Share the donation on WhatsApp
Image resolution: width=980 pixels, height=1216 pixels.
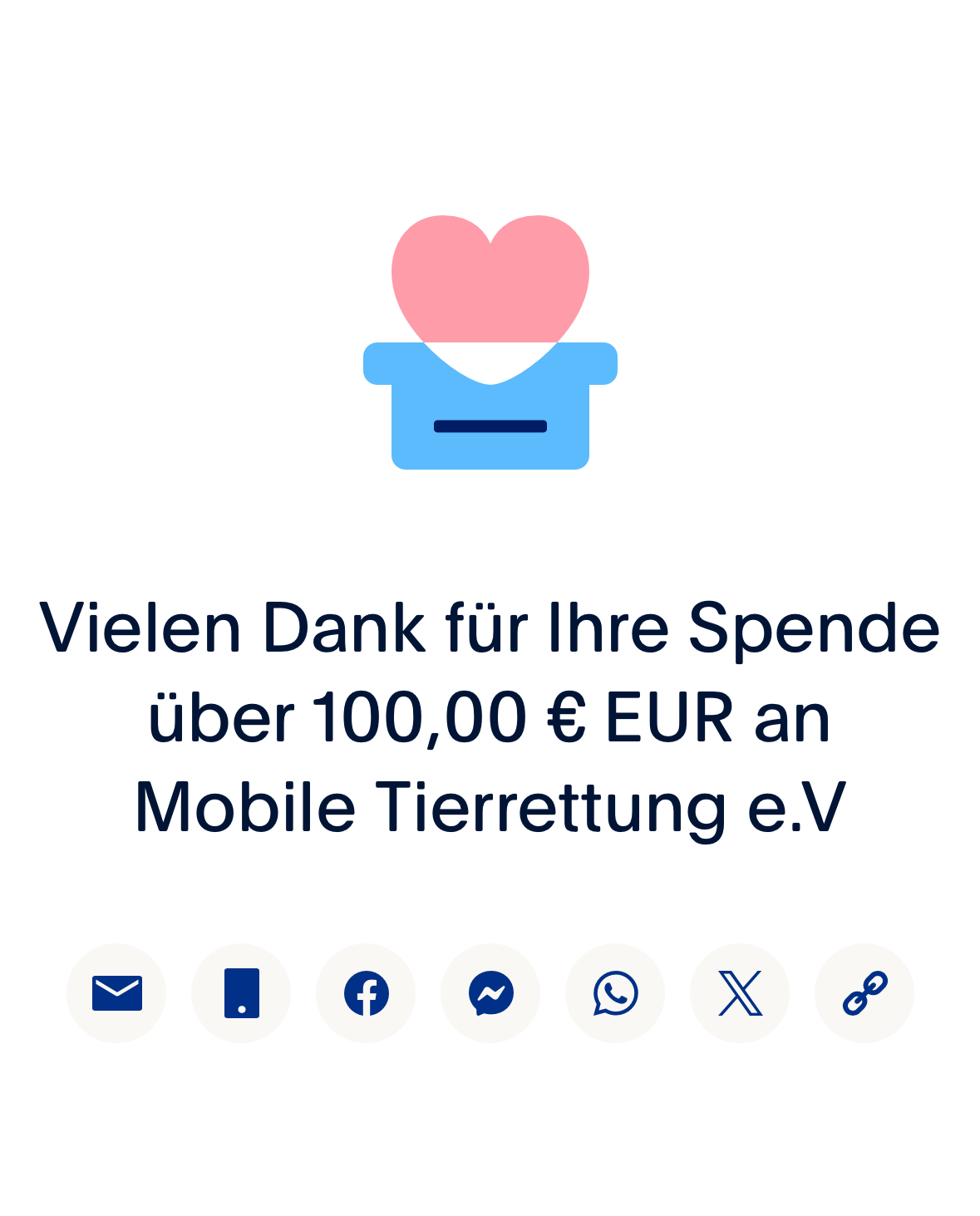[x=615, y=992]
